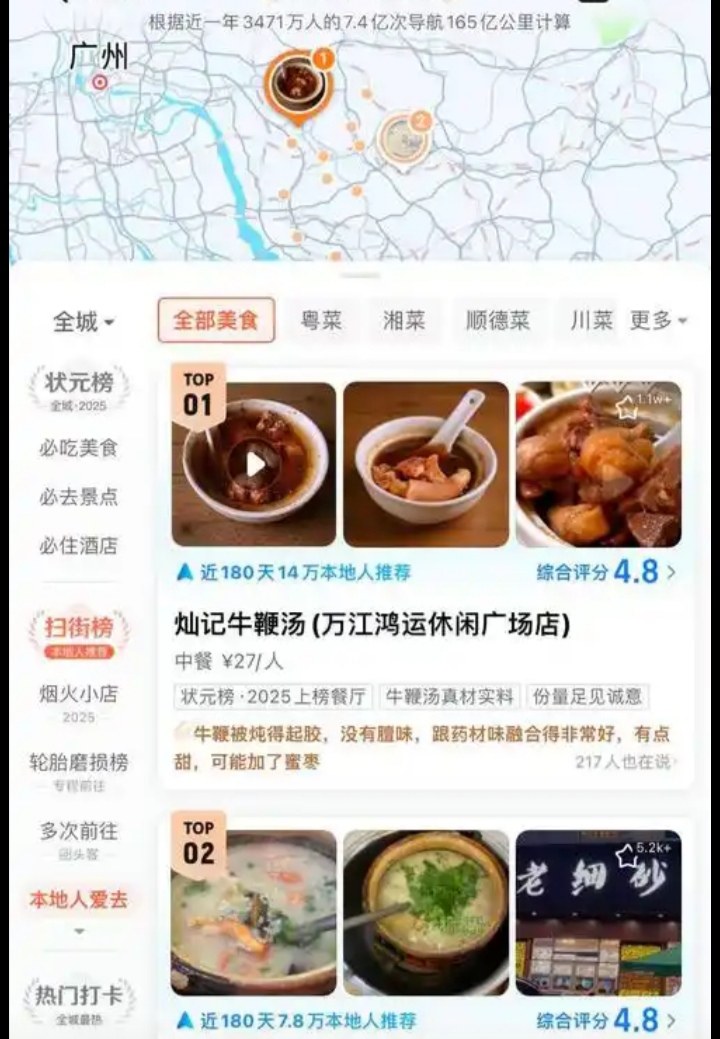The height and width of the screenshot is (1039, 720).
Task: Open 灿记牛鞭汤 (万江鸿运休闲广场店) restaurant
Action: click(371, 626)
